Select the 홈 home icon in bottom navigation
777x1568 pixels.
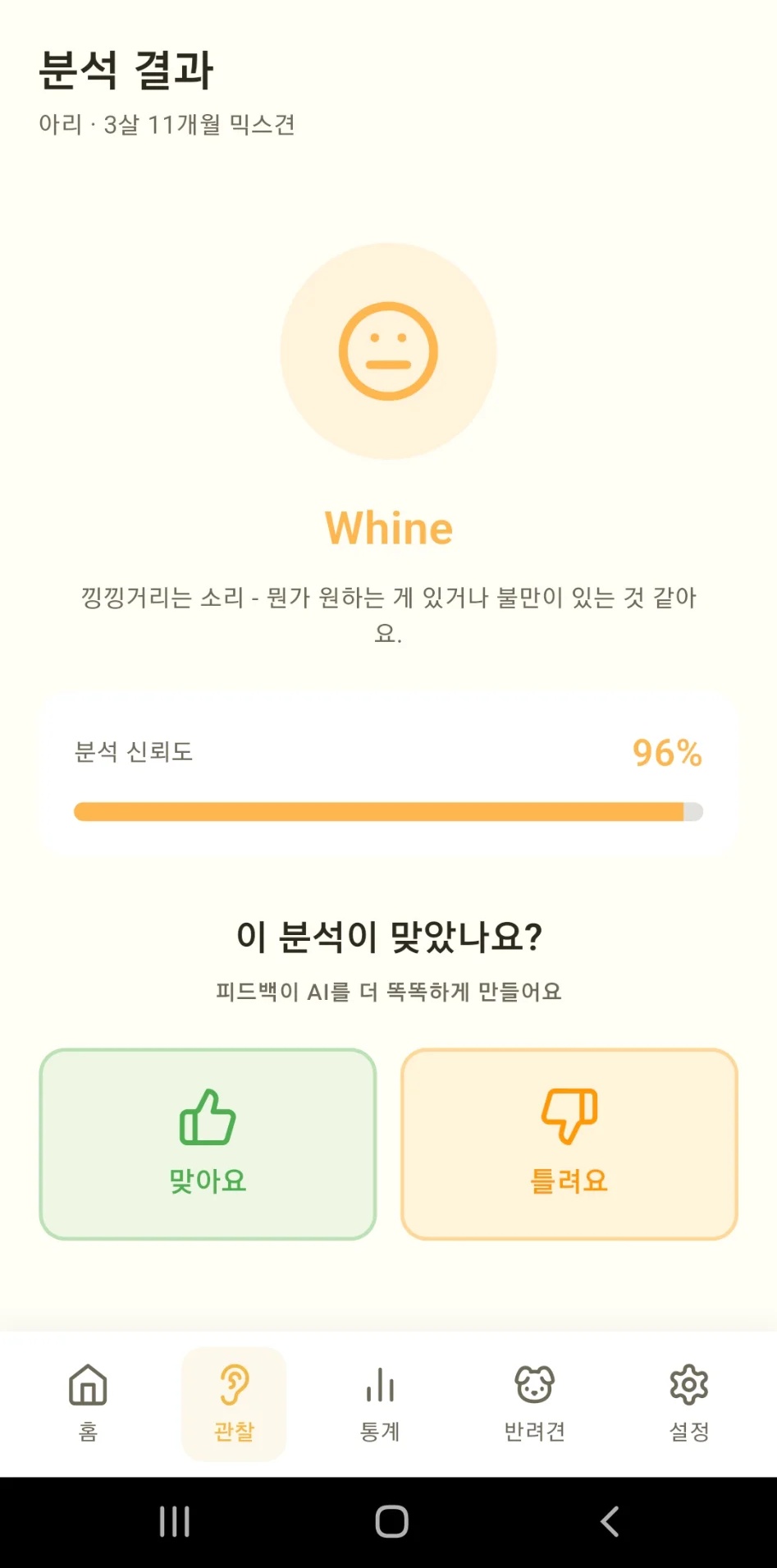[87, 1385]
